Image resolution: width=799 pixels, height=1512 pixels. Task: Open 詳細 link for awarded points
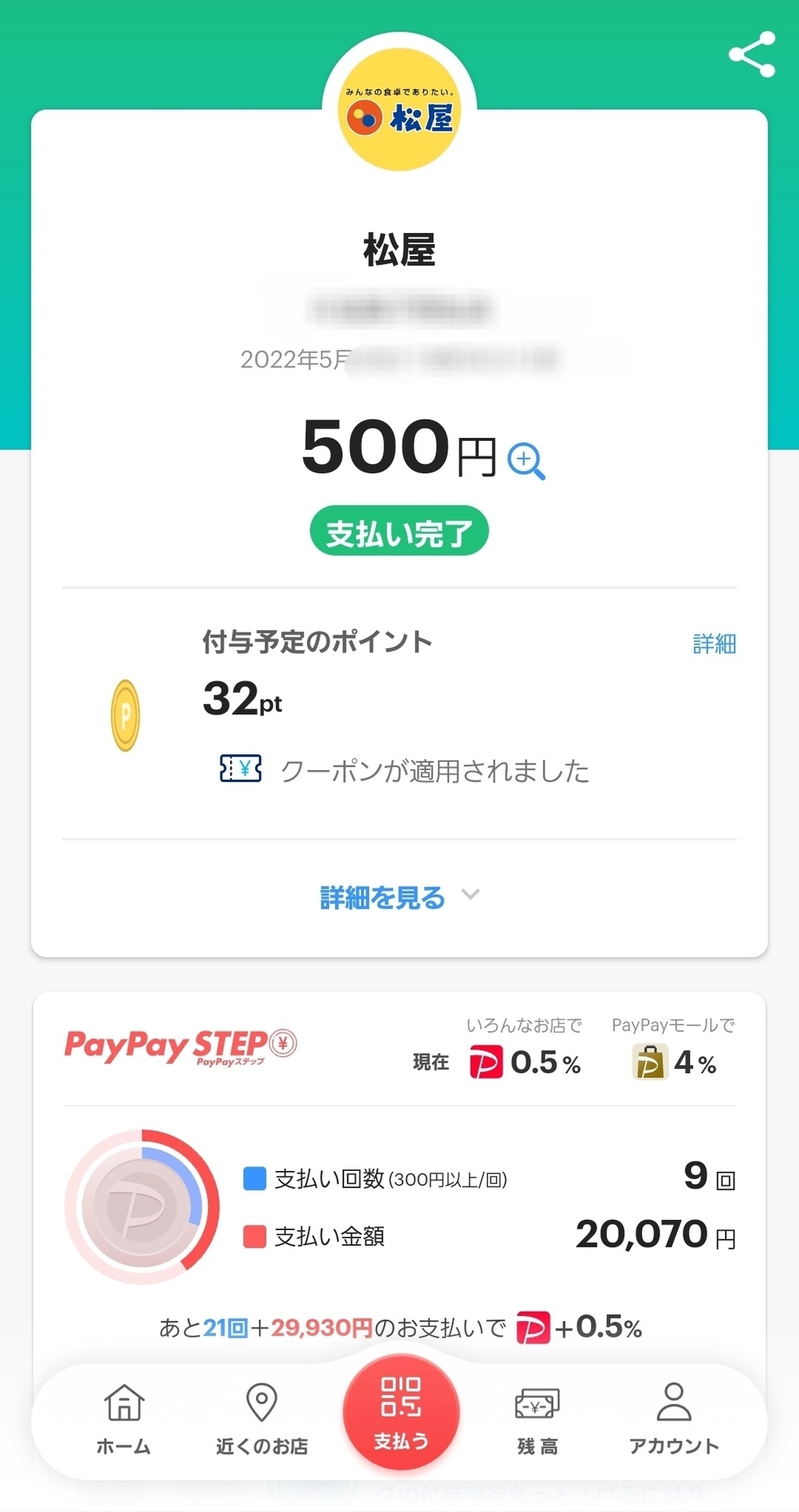(714, 643)
